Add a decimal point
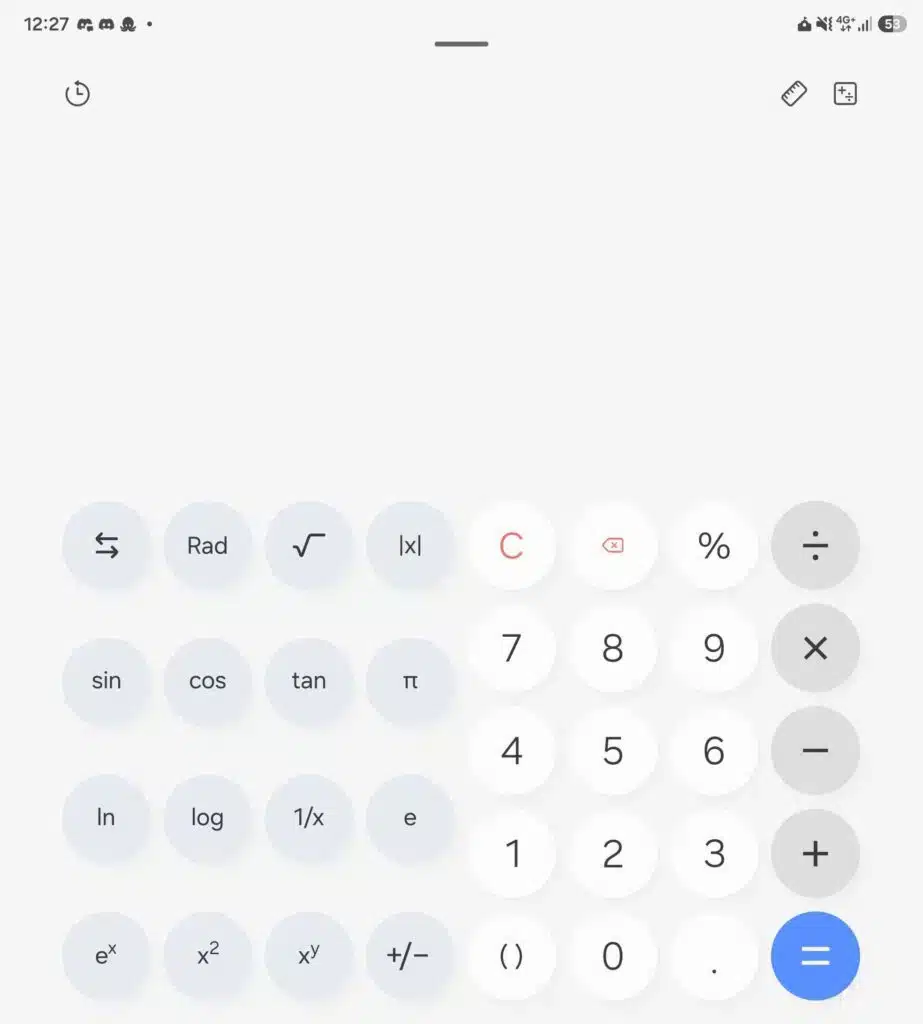This screenshot has width=923, height=1024. coord(714,957)
